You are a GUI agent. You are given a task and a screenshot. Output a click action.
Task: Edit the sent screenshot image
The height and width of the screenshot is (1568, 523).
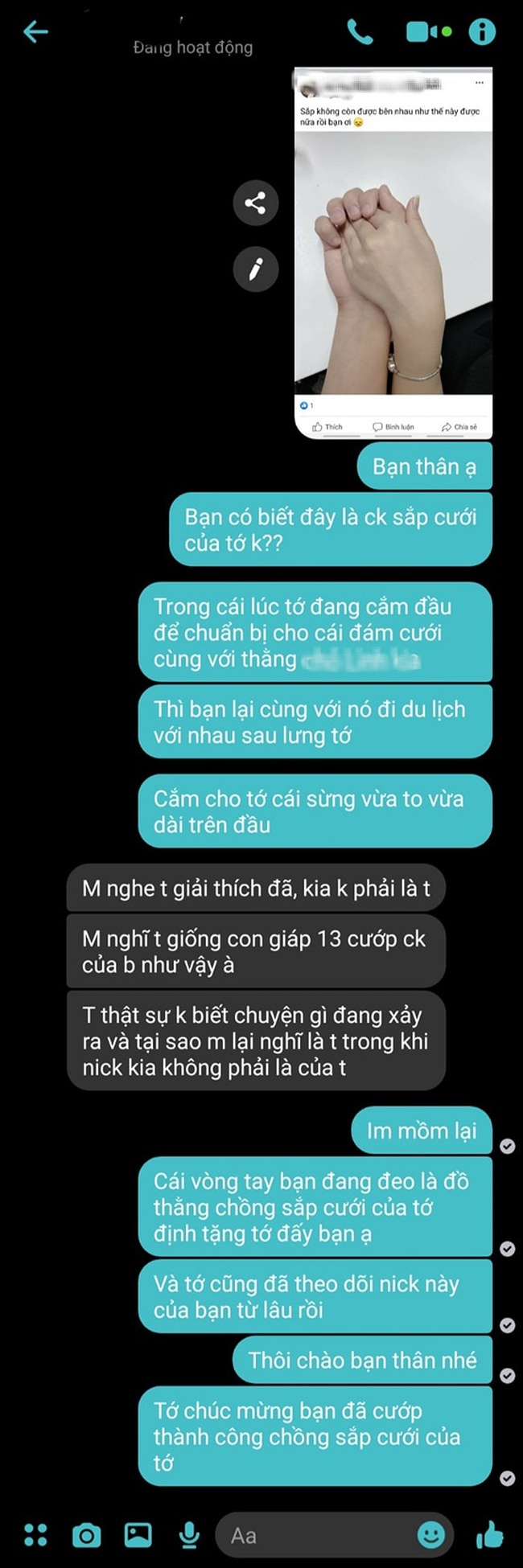click(255, 269)
